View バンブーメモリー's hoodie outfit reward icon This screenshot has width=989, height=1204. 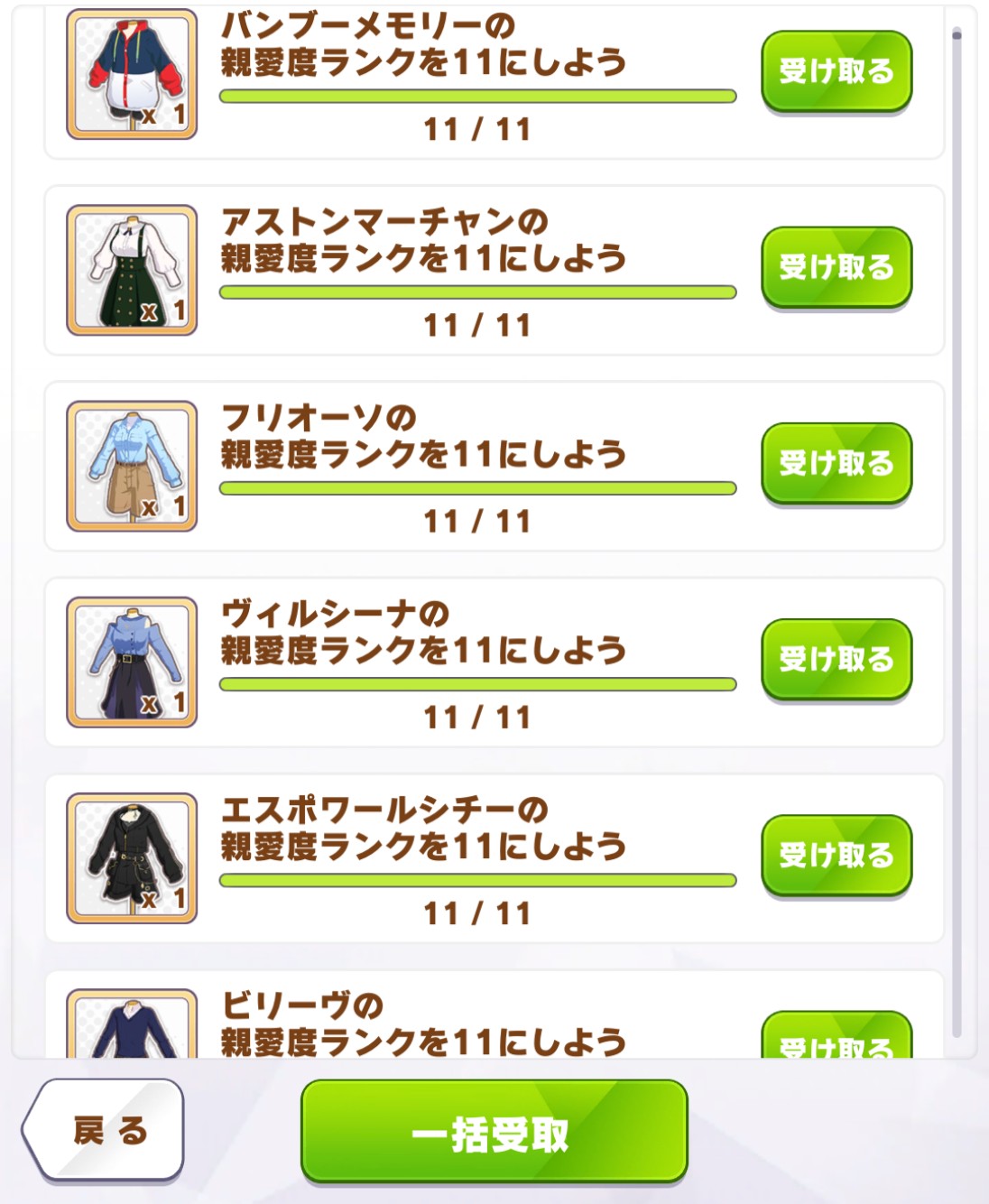pos(132,74)
